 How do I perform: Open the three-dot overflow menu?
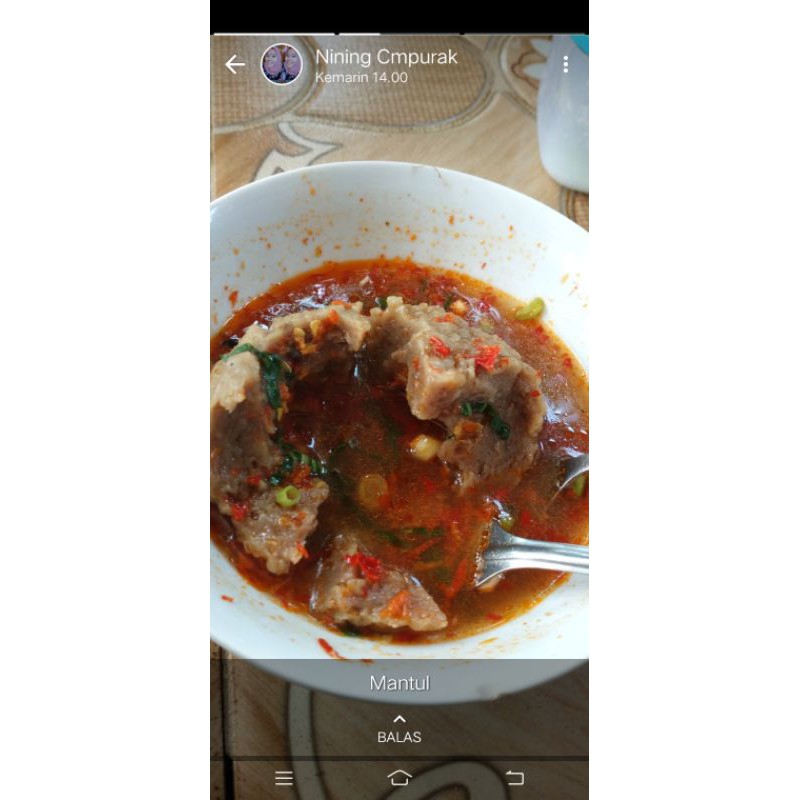pyautogui.click(x=565, y=65)
